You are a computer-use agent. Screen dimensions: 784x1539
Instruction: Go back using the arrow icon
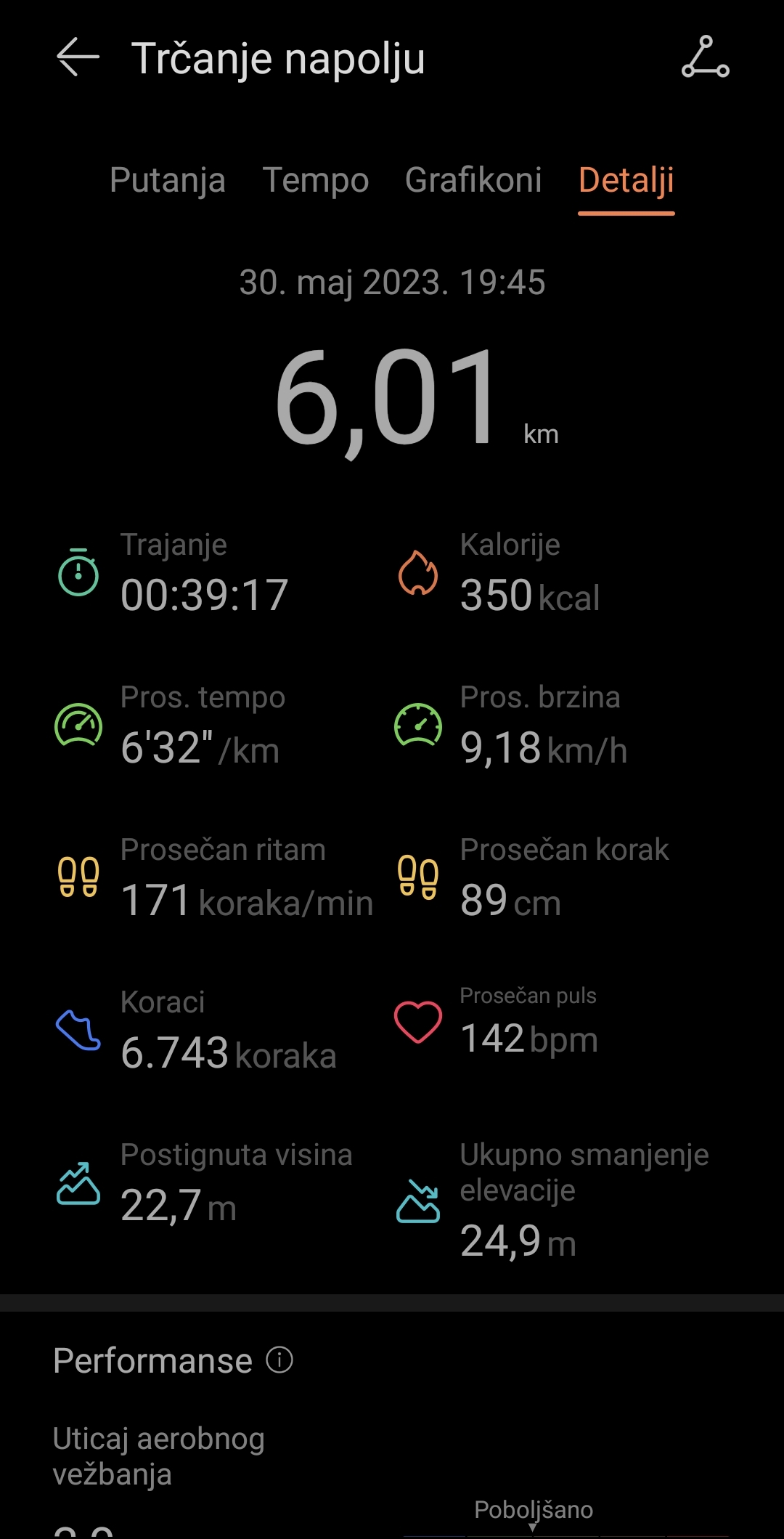[x=78, y=57]
